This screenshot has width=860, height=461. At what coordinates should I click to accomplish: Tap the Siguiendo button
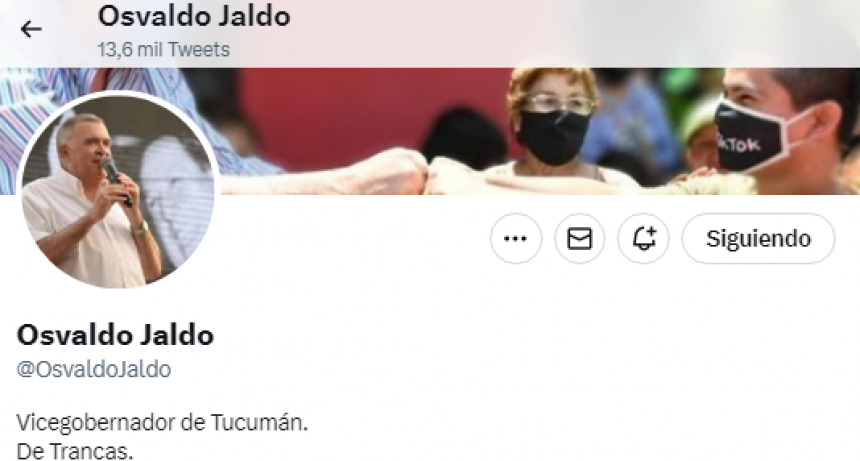click(x=757, y=239)
